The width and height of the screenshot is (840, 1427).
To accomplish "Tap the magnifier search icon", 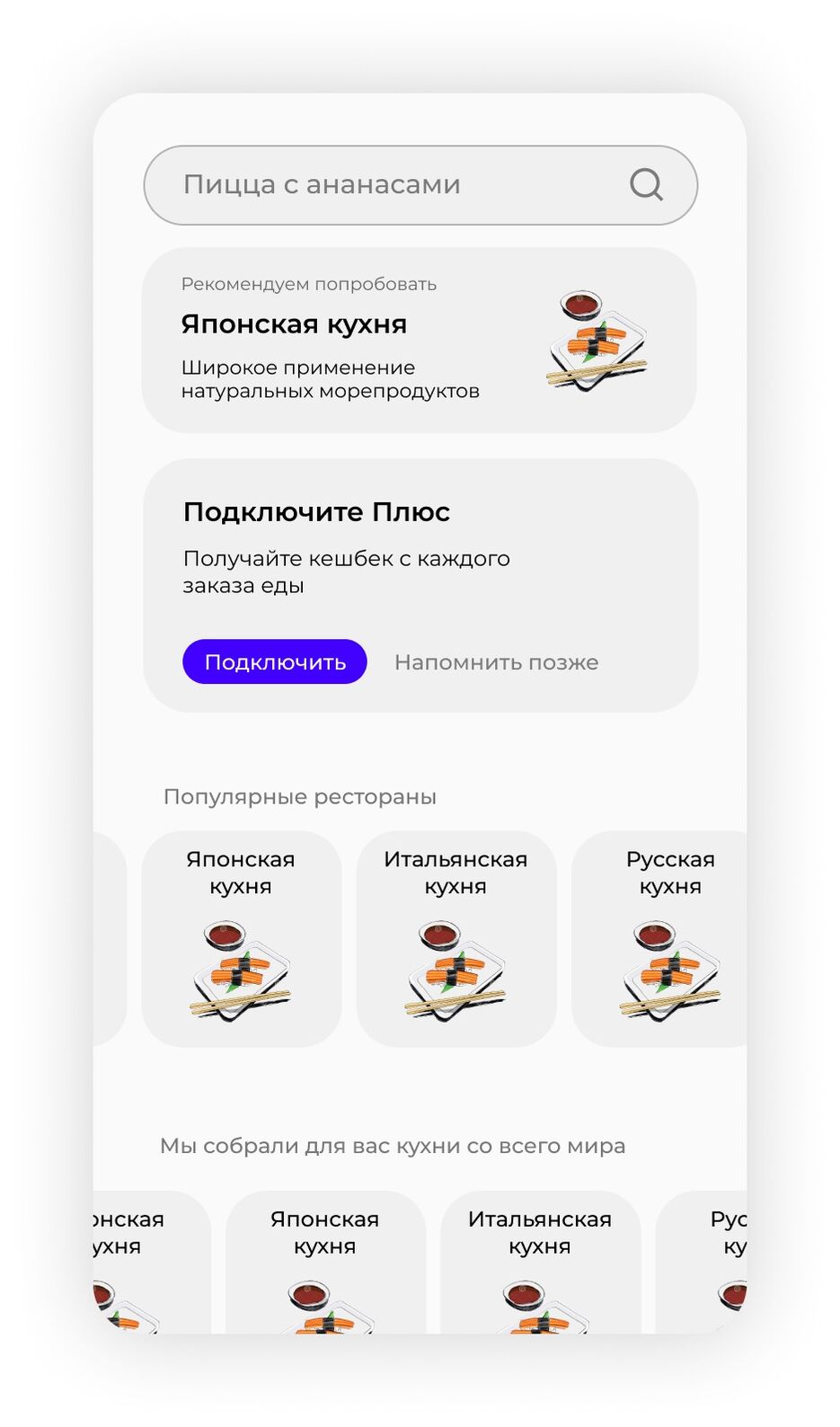I will coord(646,185).
